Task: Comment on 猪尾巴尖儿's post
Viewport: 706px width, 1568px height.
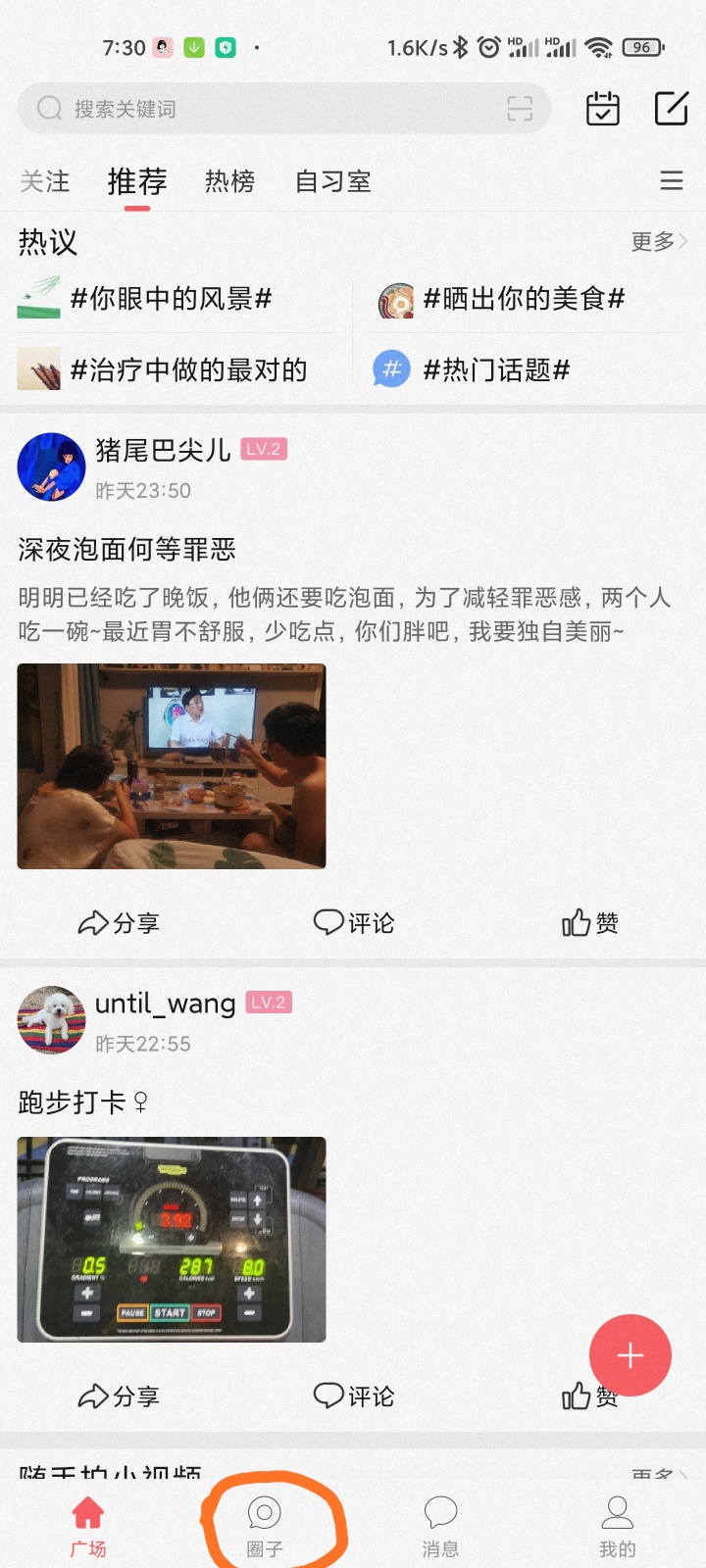Action: click(x=354, y=923)
